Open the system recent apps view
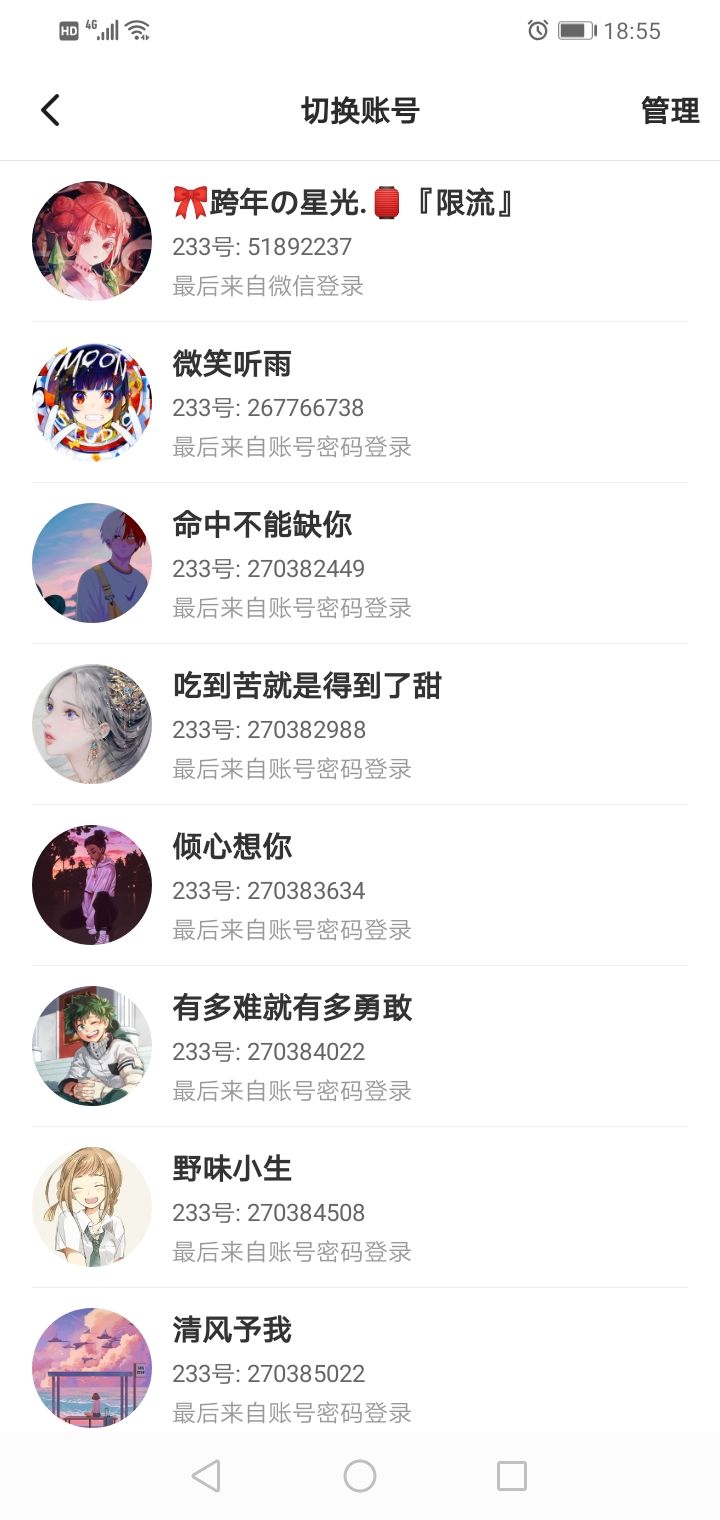Image resolution: width=720 pixels, height=1520 pixels. tap(511, 1476)
